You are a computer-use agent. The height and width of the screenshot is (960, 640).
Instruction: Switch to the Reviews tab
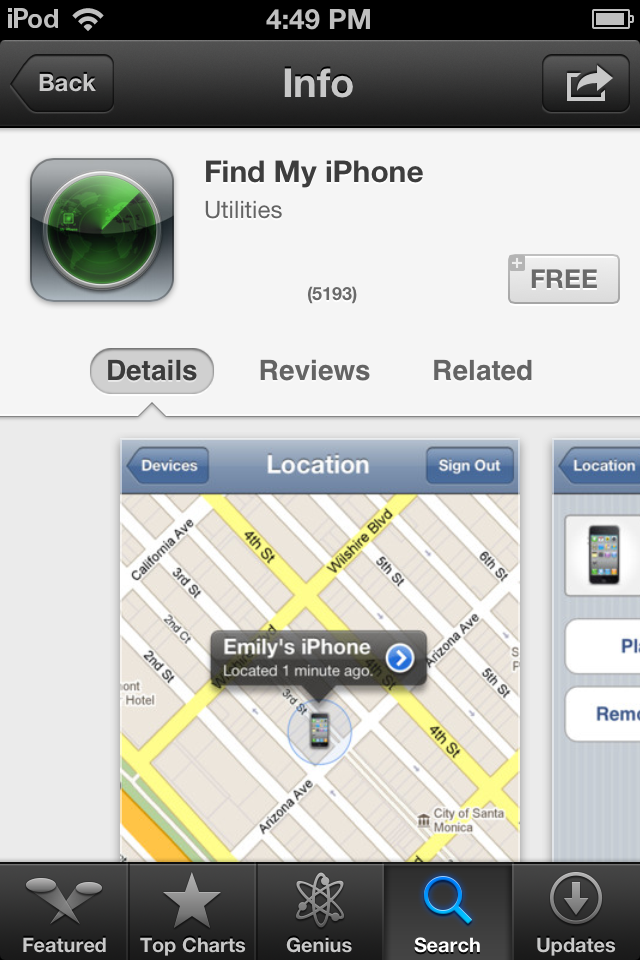point(314,371)
